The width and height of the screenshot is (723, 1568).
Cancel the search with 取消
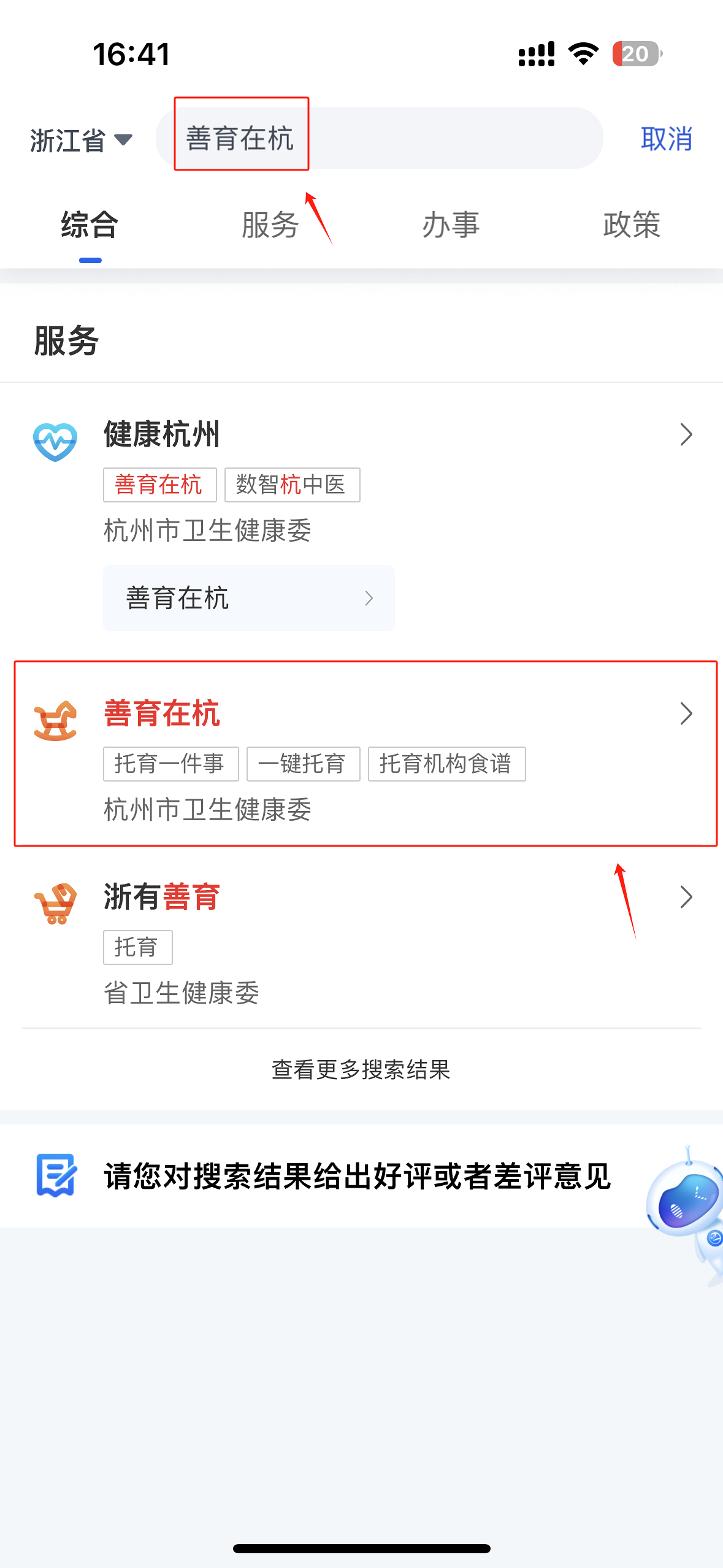coord(666,139)
